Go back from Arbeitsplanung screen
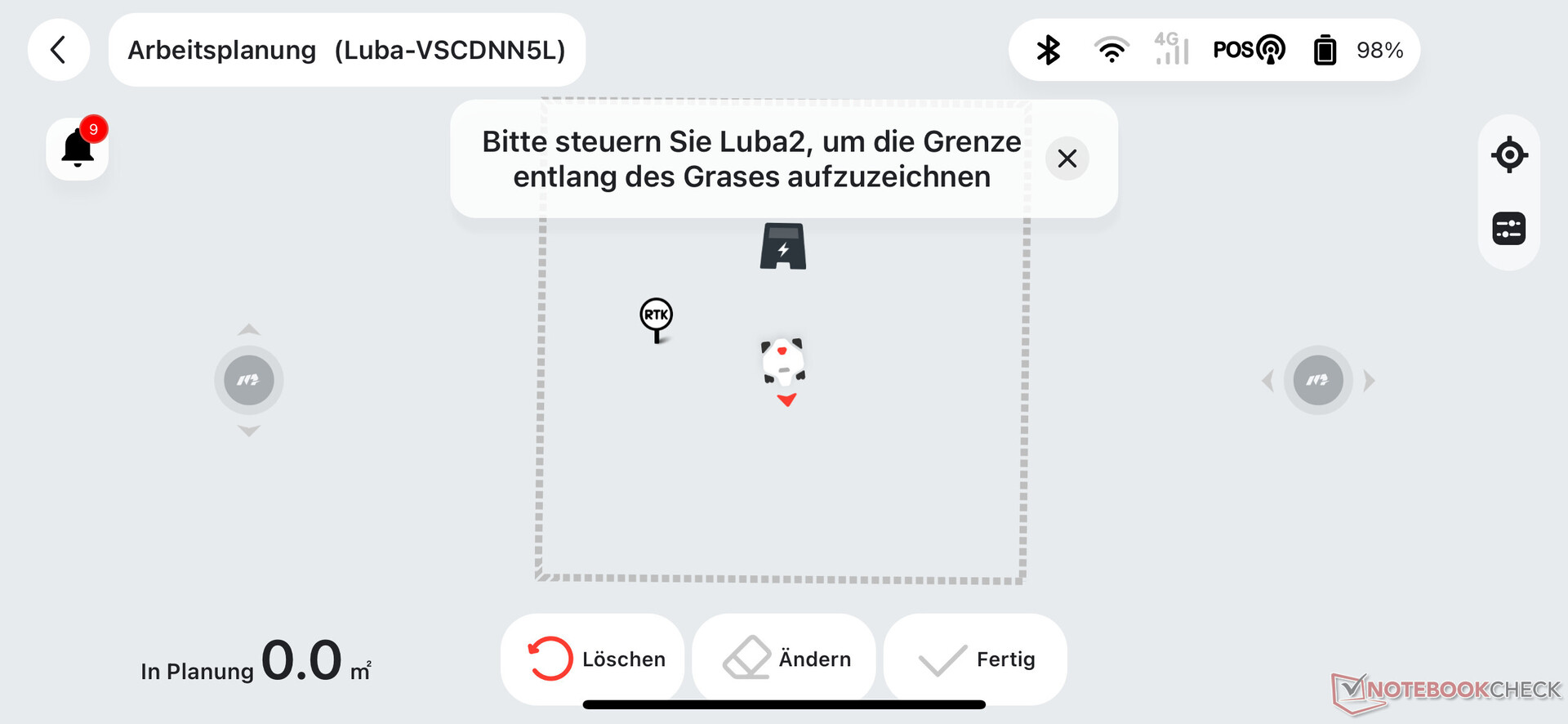 point(58,50)
